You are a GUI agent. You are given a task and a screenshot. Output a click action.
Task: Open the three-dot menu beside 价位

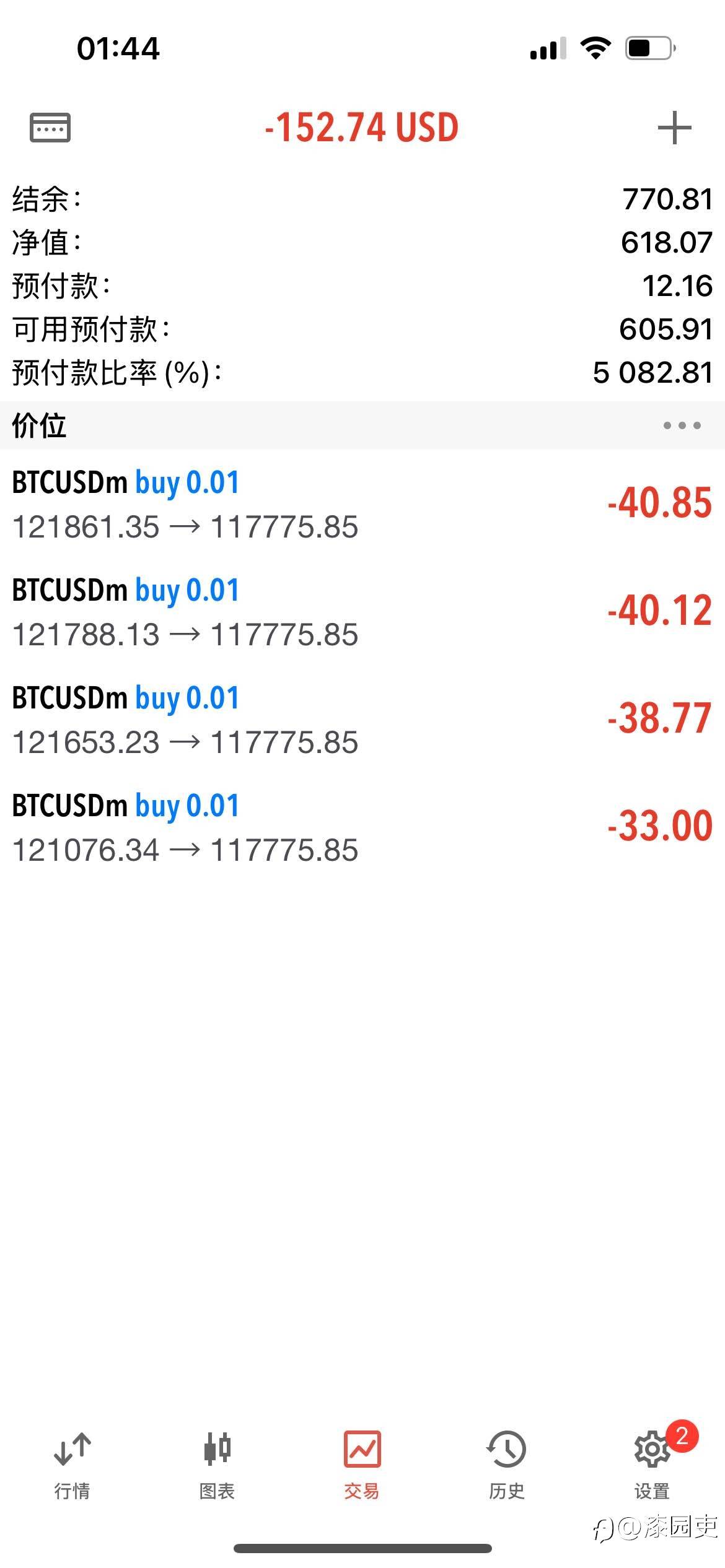pyautogui.click(x=682, y=425)
